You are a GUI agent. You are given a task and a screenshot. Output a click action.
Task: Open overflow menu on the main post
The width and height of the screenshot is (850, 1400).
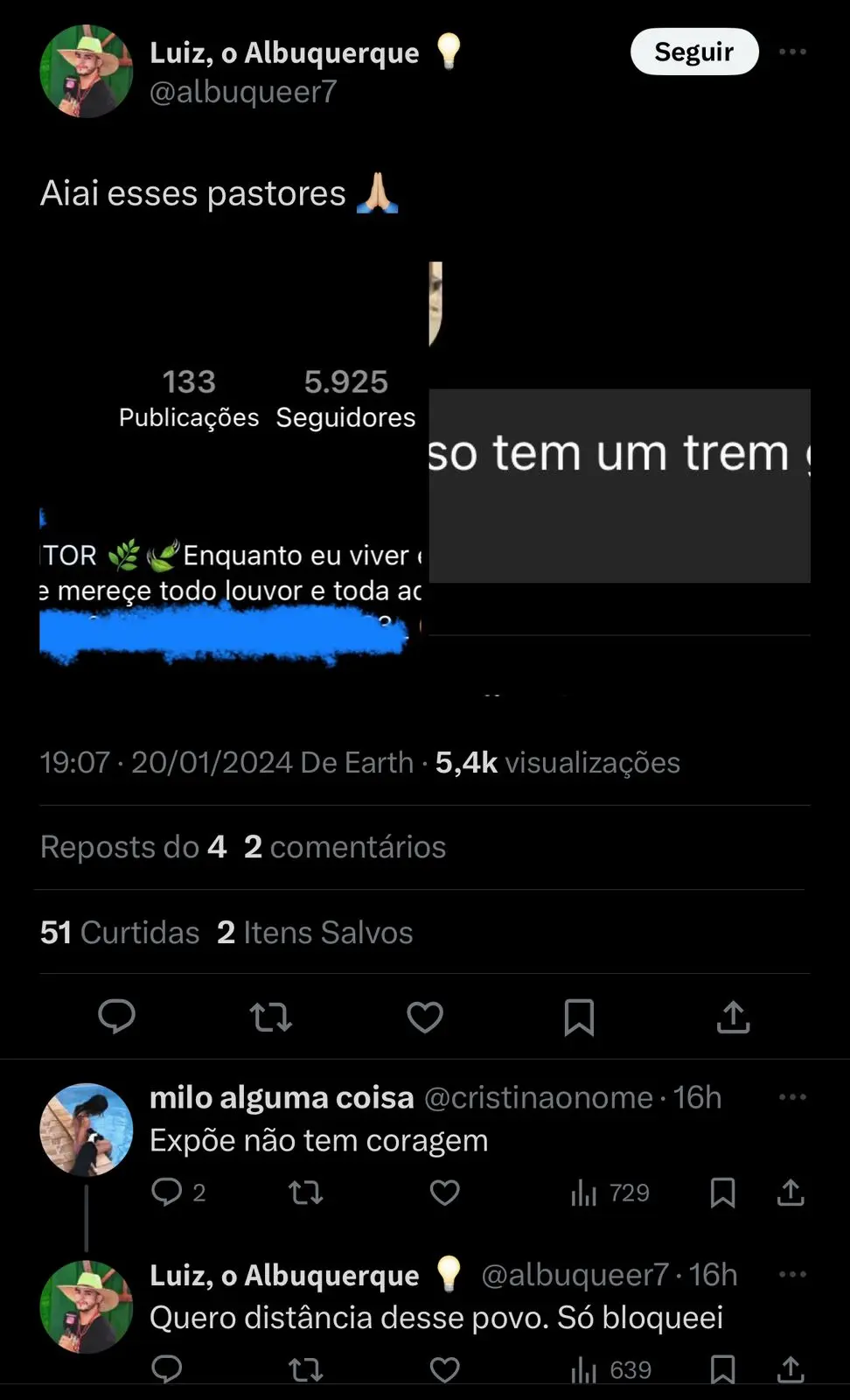pos(792,52)
